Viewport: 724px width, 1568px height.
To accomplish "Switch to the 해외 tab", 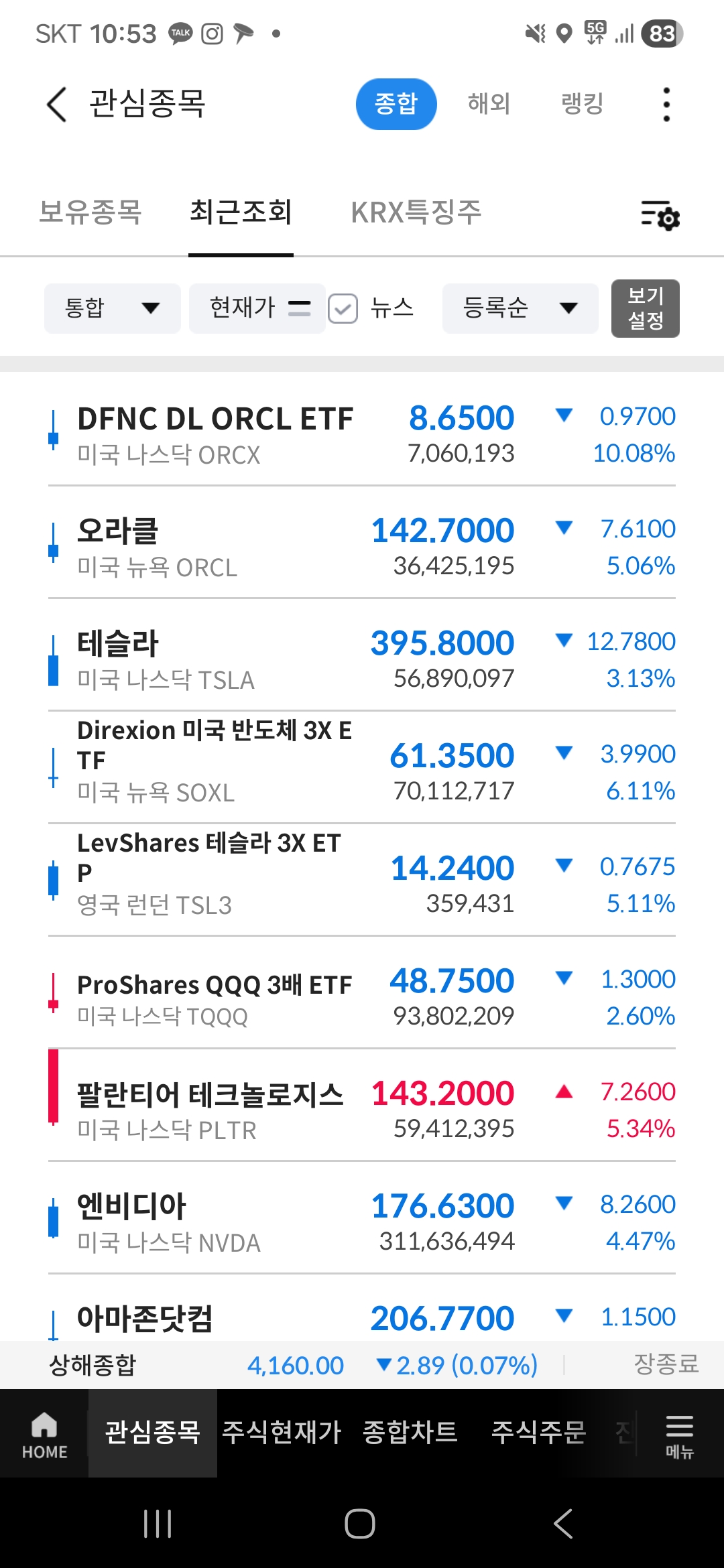I will pos(489,104).
